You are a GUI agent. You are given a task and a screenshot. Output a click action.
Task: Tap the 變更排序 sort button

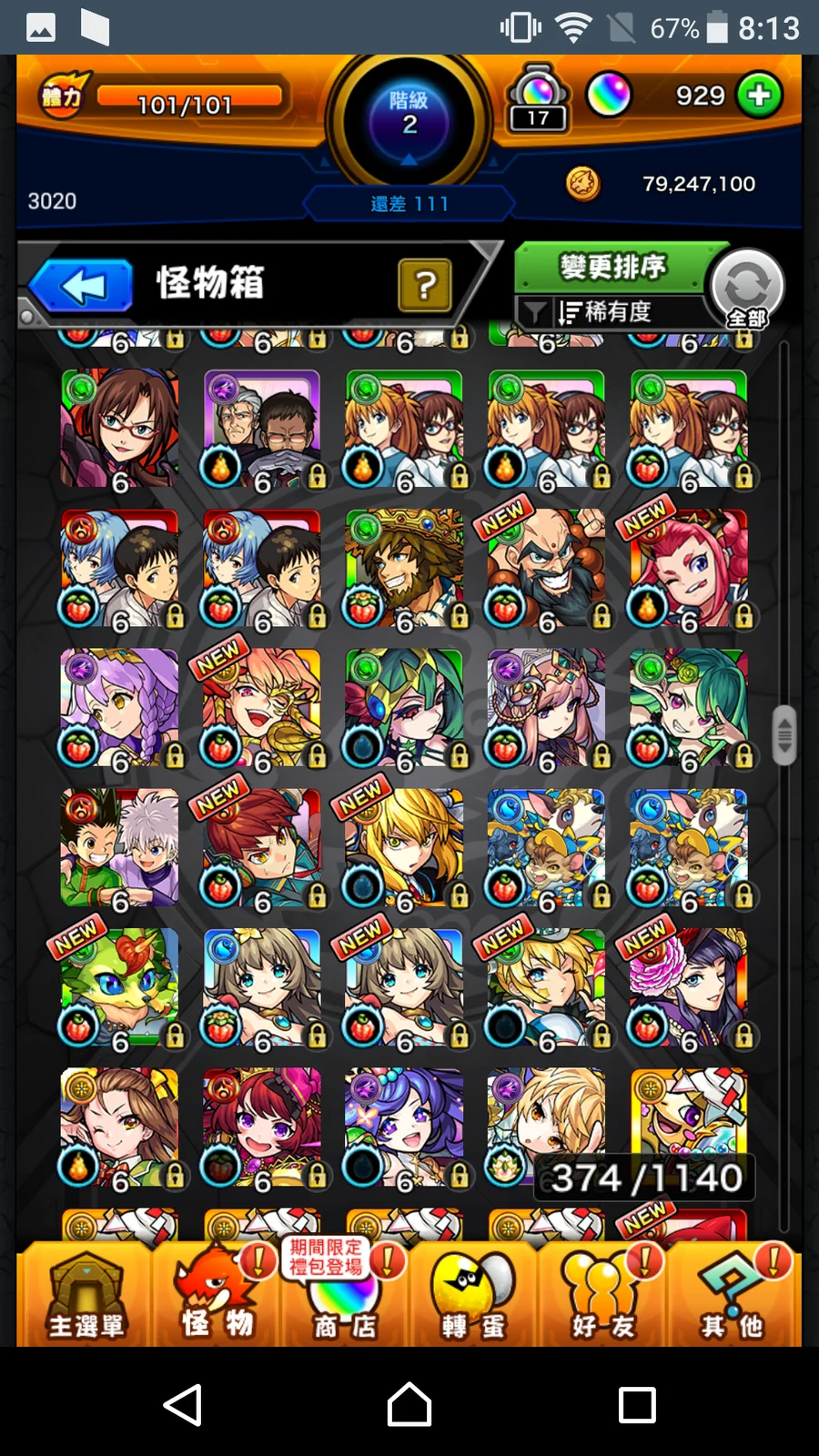click(612, 268)
